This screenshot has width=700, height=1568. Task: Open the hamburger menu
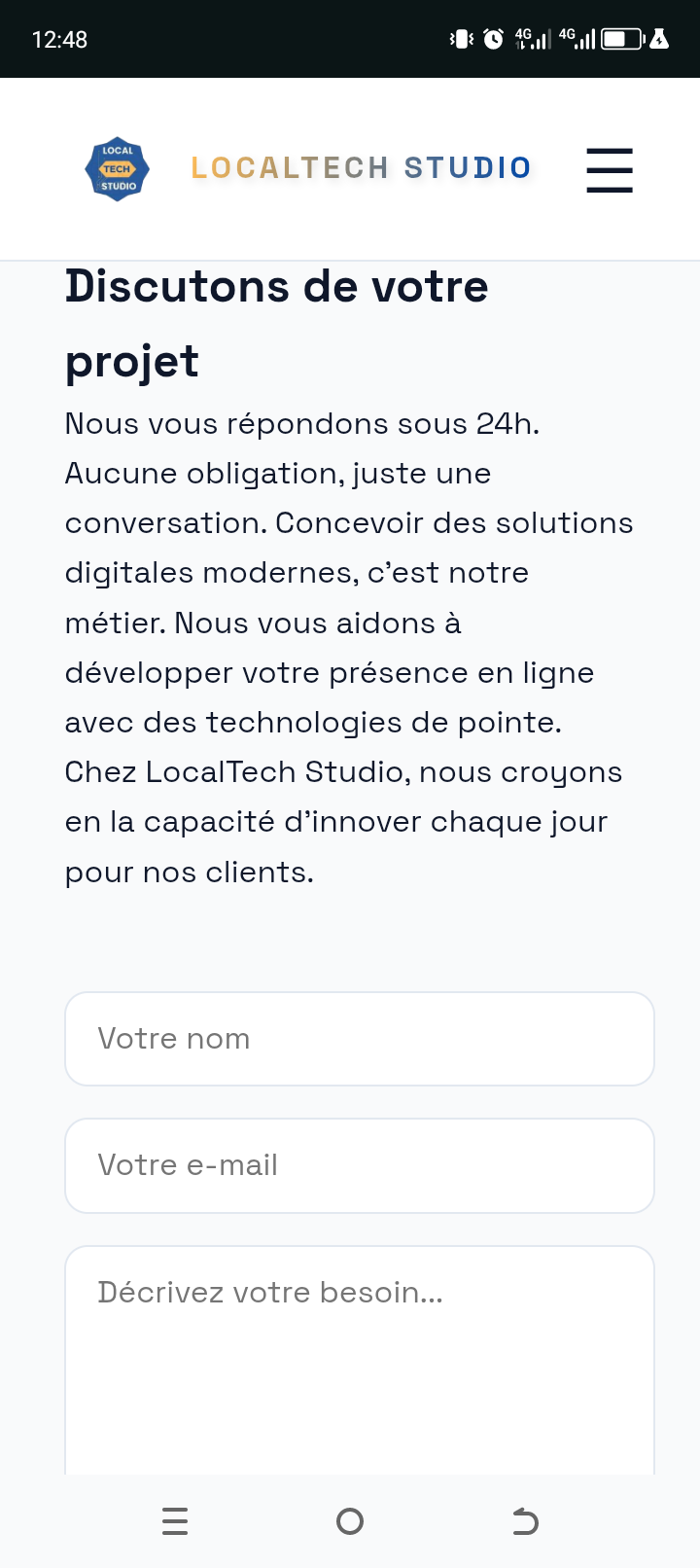tap(610, 170)
